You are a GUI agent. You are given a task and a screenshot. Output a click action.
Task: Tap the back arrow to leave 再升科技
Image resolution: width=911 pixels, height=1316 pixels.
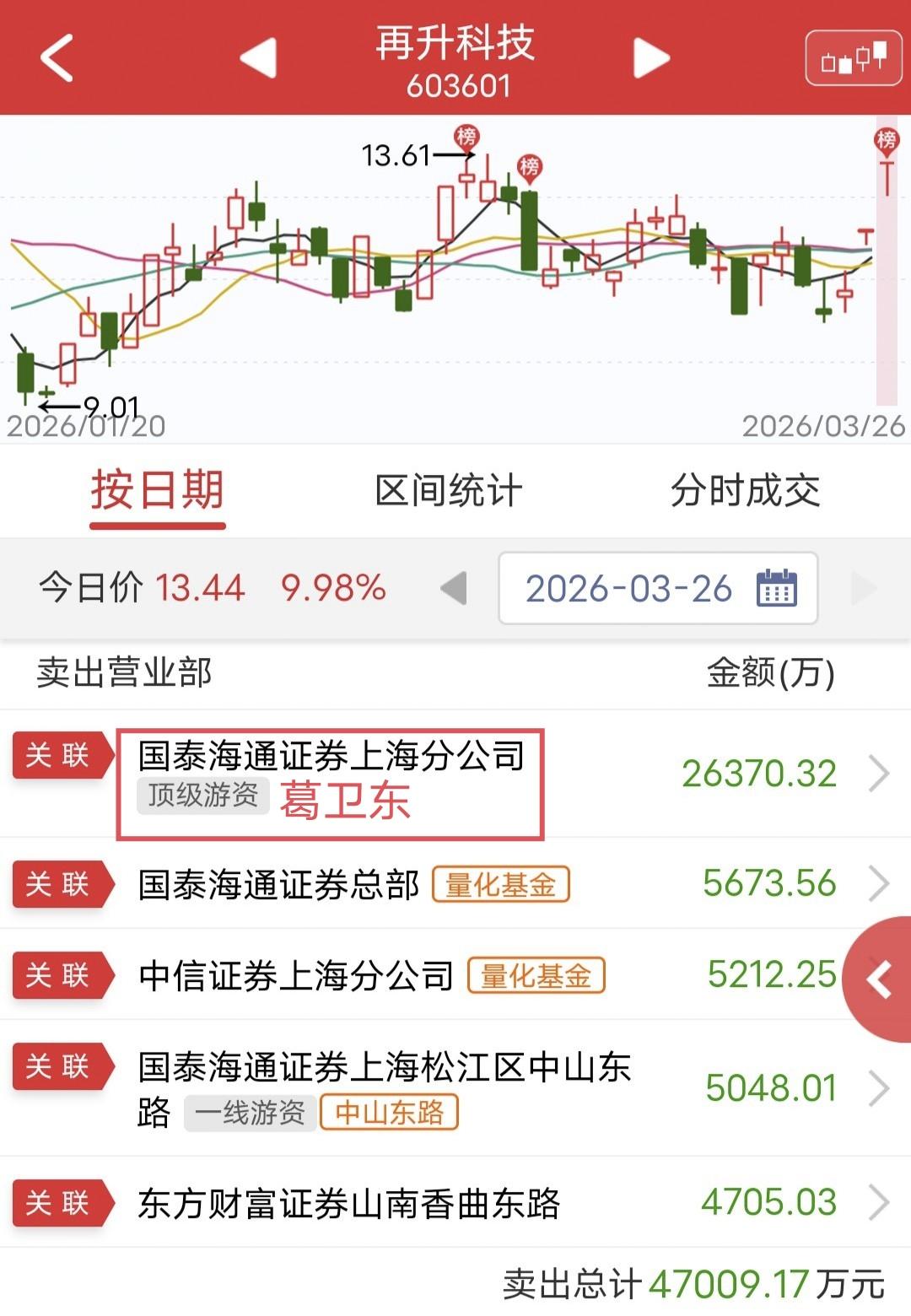click(56, 57)
